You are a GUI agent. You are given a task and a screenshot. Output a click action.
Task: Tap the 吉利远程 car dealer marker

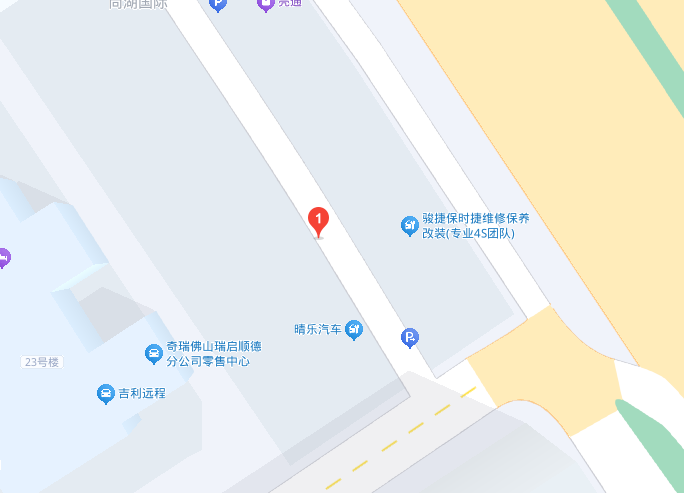pyautogui.click(x=106, y=394)
